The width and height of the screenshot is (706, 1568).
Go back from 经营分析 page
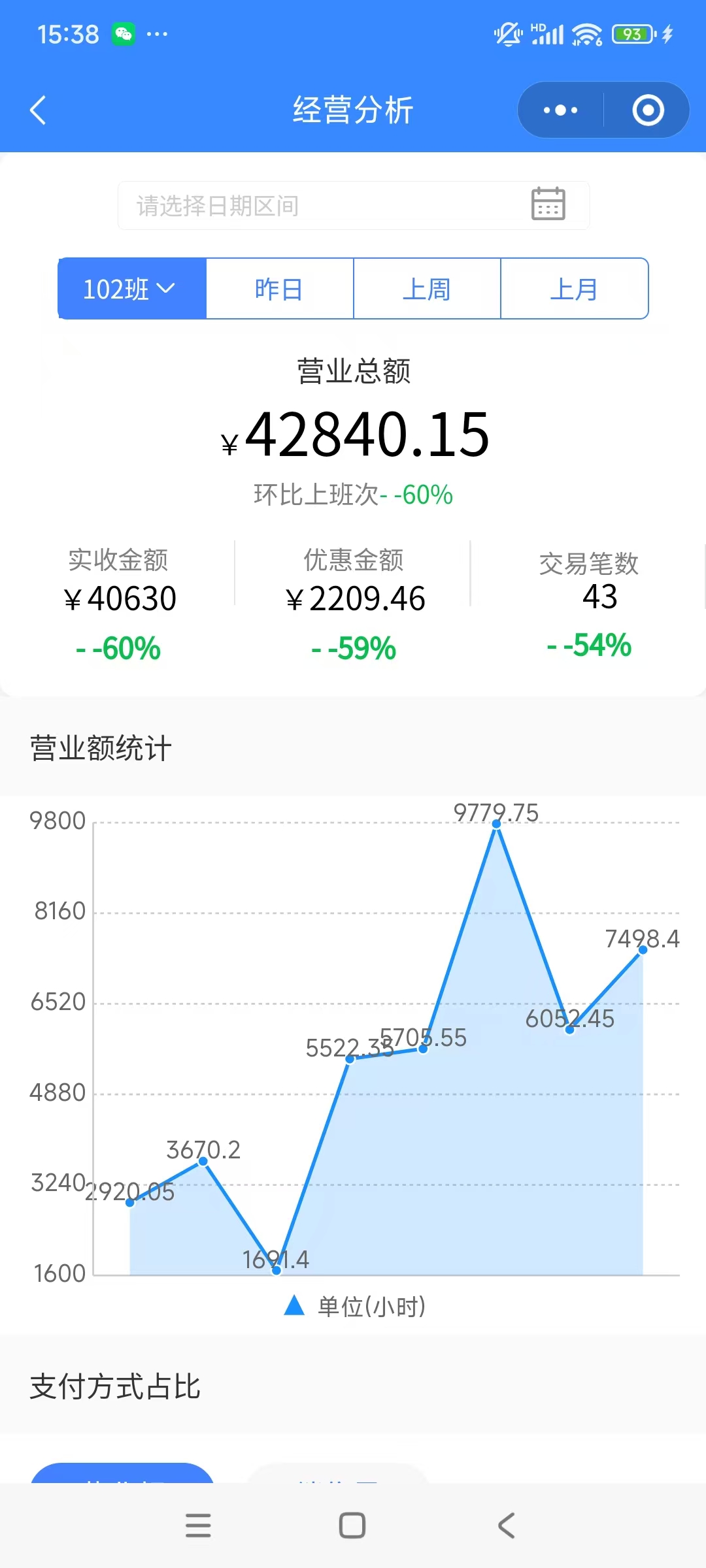39,110
